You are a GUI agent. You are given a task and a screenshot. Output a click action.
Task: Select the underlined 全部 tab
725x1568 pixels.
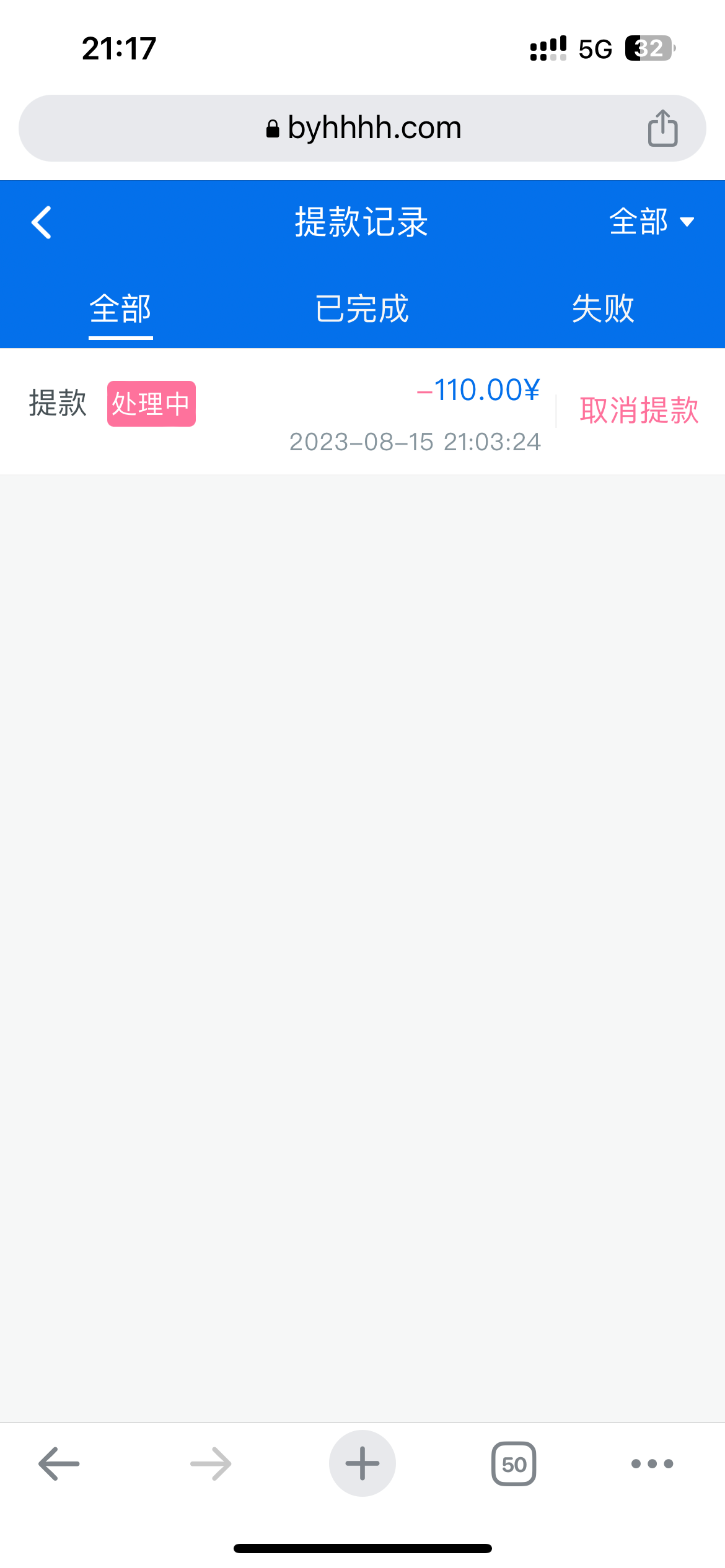coord(120,308)
